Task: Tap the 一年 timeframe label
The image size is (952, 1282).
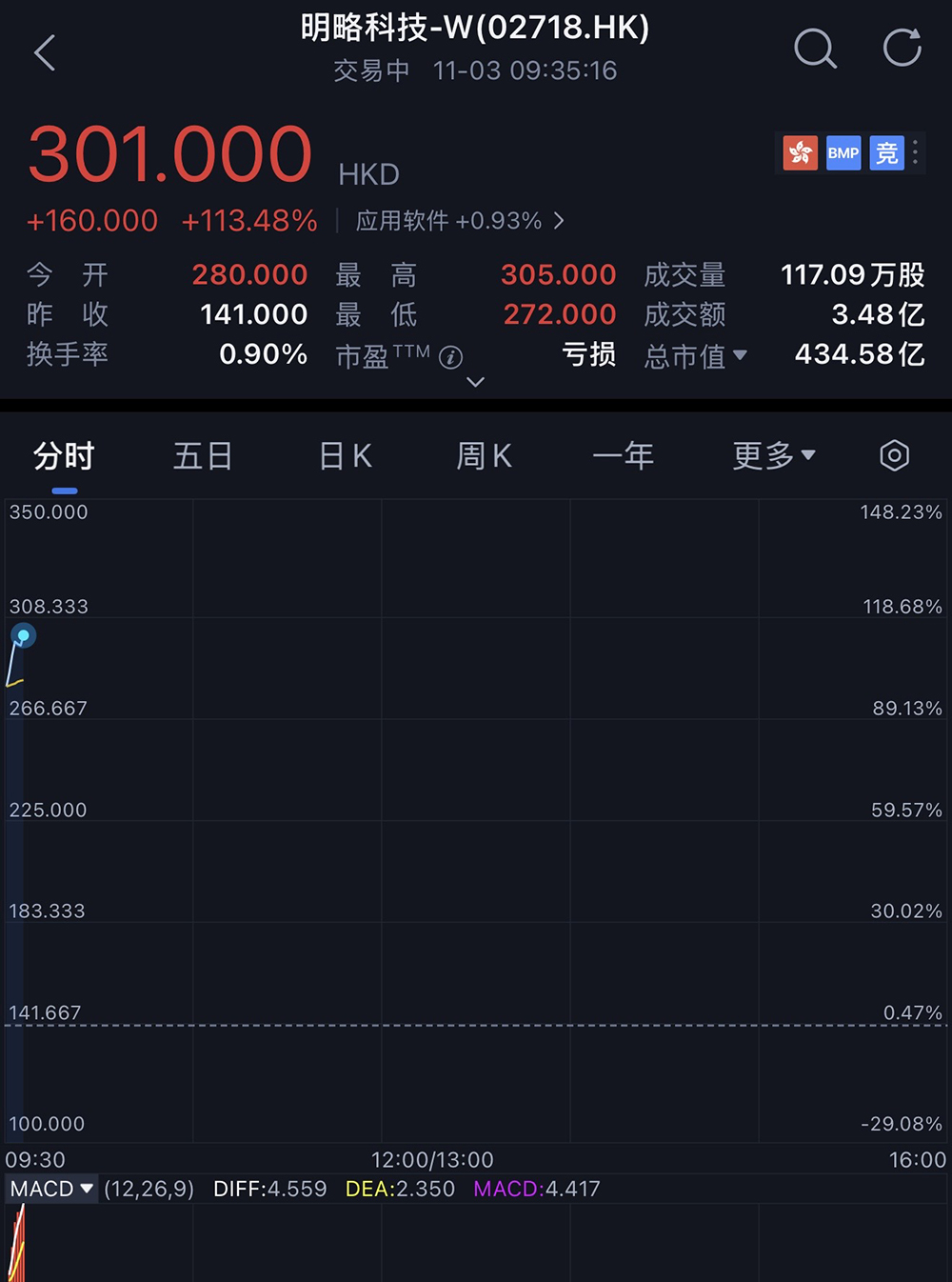Action: coord(625,456)
